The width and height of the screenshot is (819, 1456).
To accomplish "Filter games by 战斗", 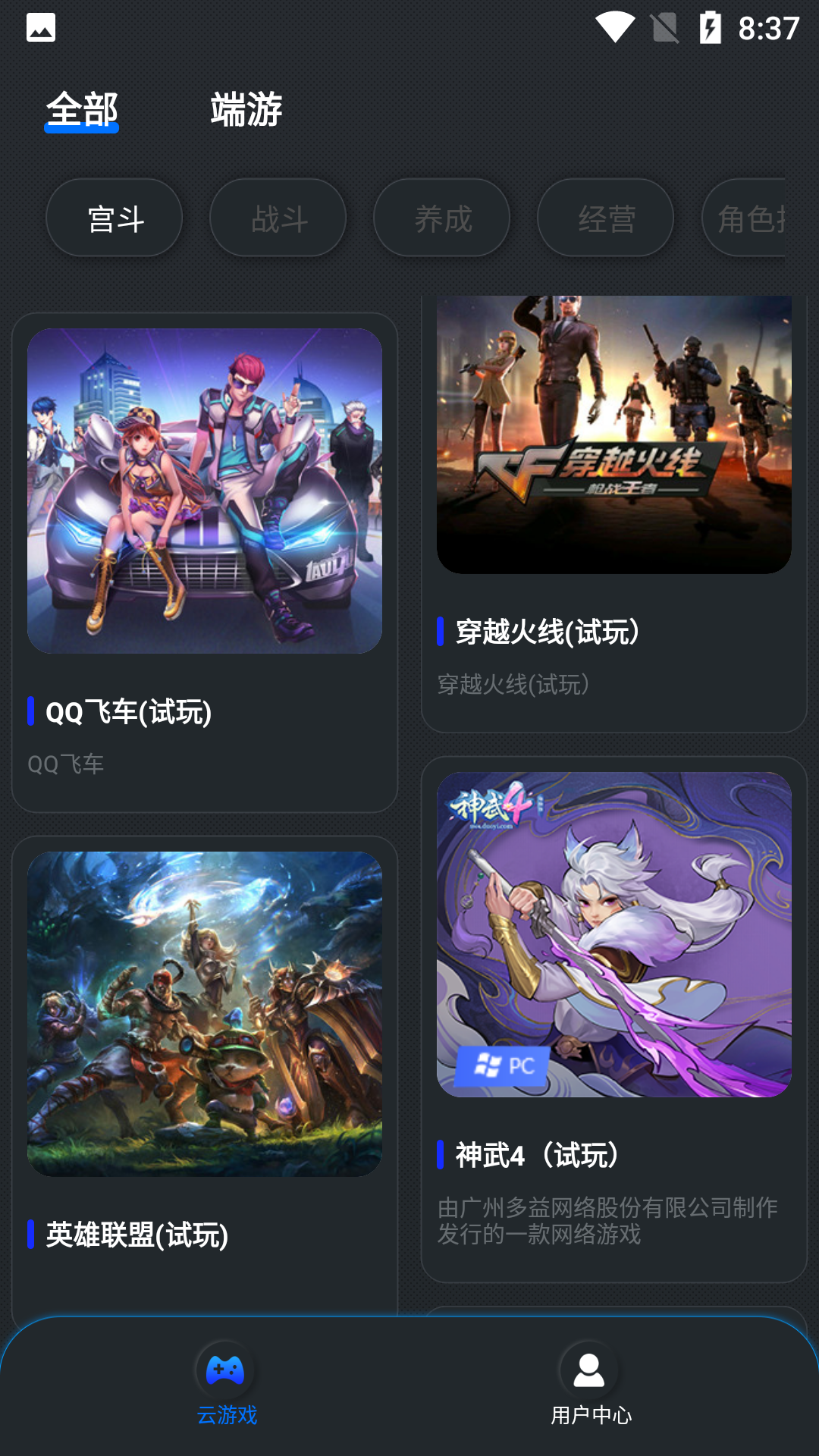I will coord(278,218).
